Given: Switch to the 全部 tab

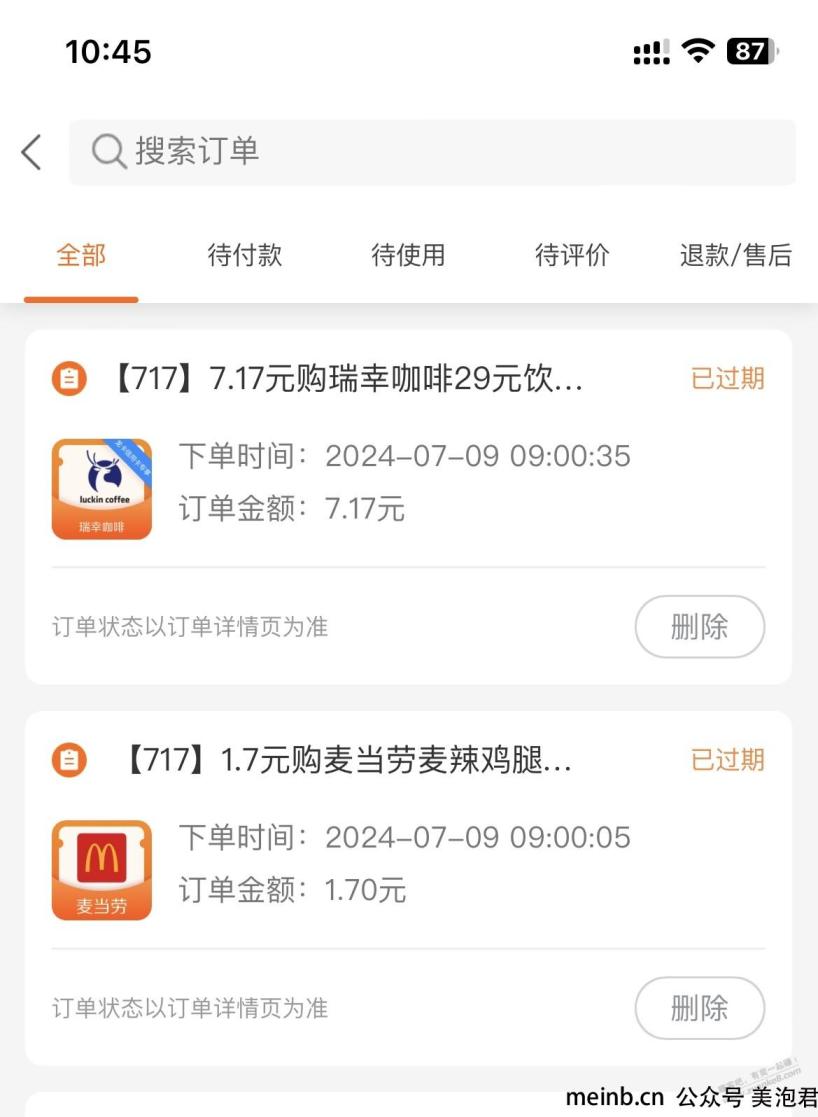Looking at the screenshot, I should 81,256.
